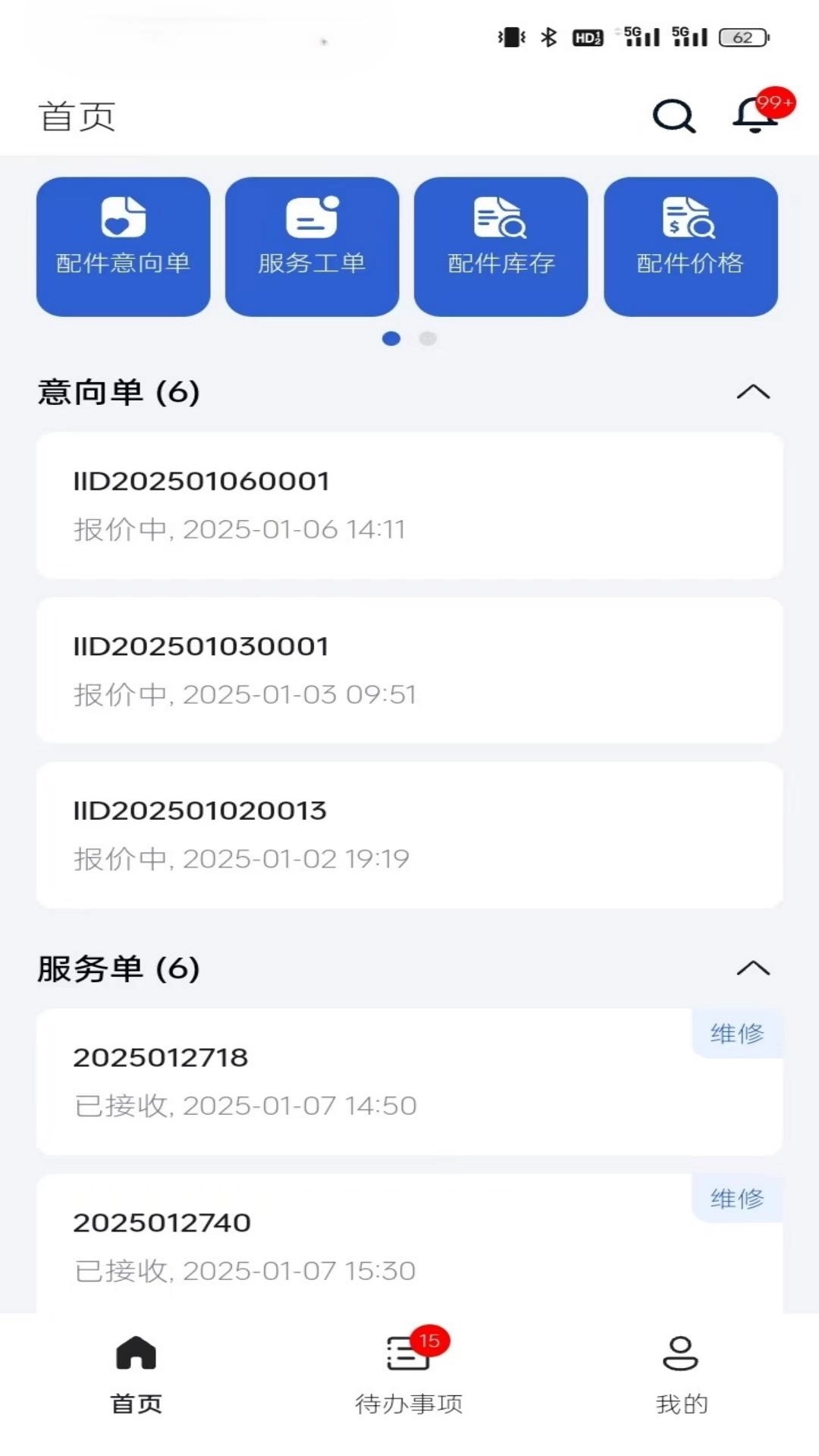
Task: Collapse the 服务单 (6) section
Action: (x=753, y=968)
